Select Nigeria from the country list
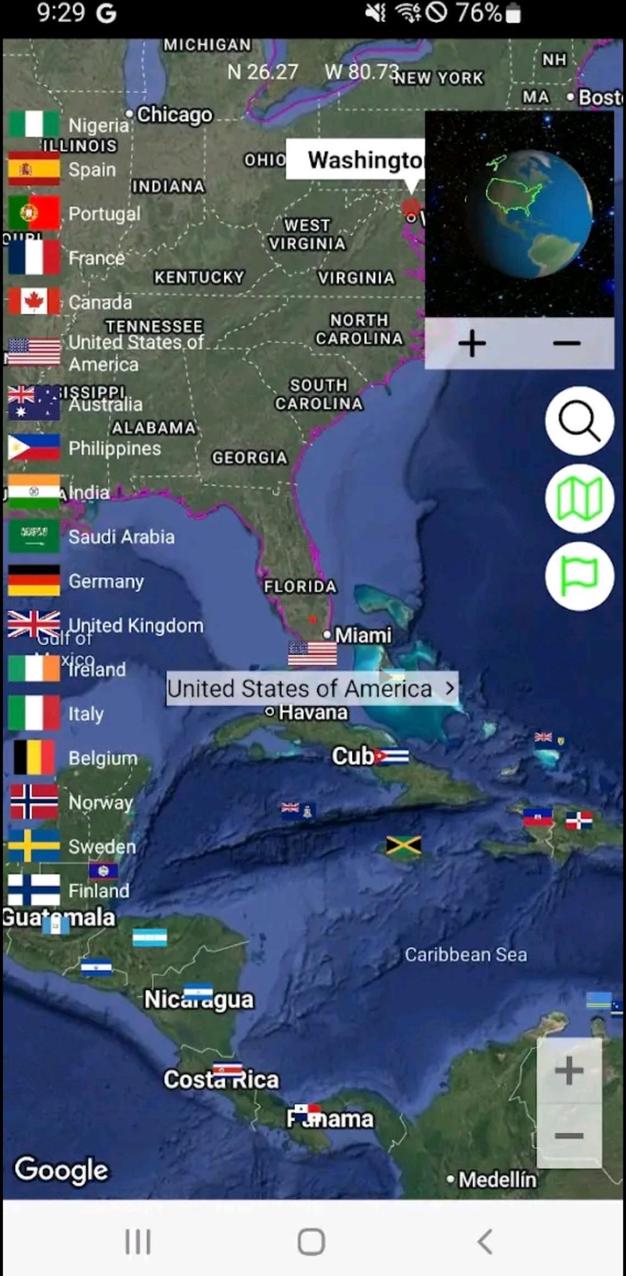This screenshot has width=626, height=1276. [x=70, y=125]
